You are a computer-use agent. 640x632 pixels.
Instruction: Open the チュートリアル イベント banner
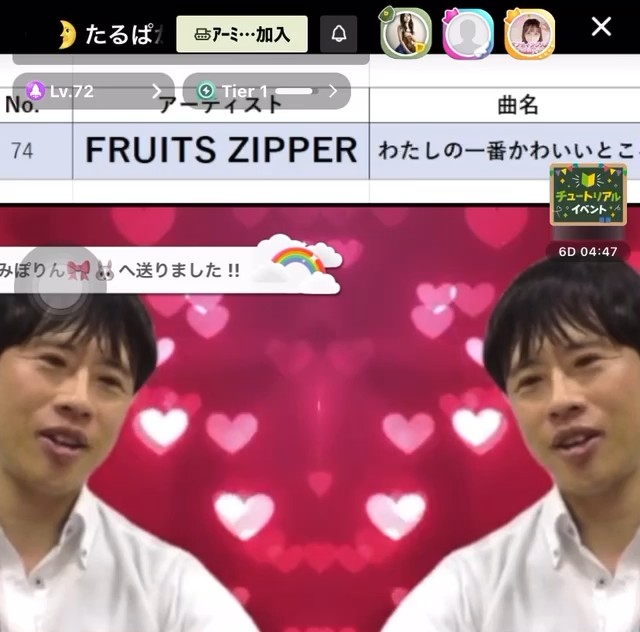click(588, 195)
